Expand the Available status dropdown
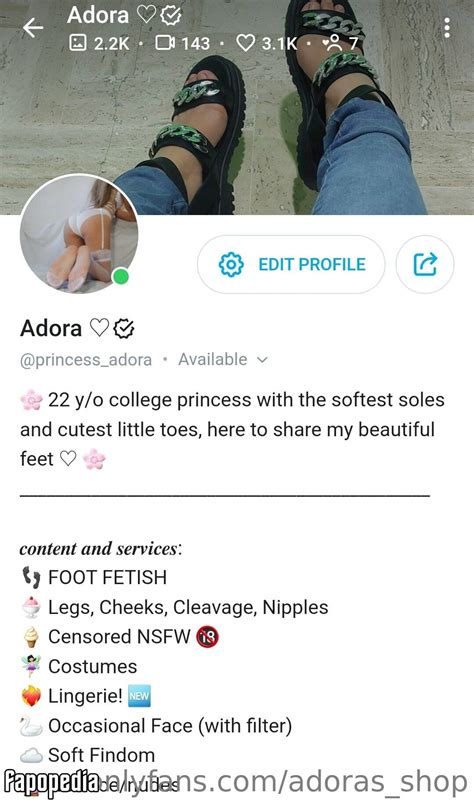Screen dimensions: 474x804 [x=223, y=359]
